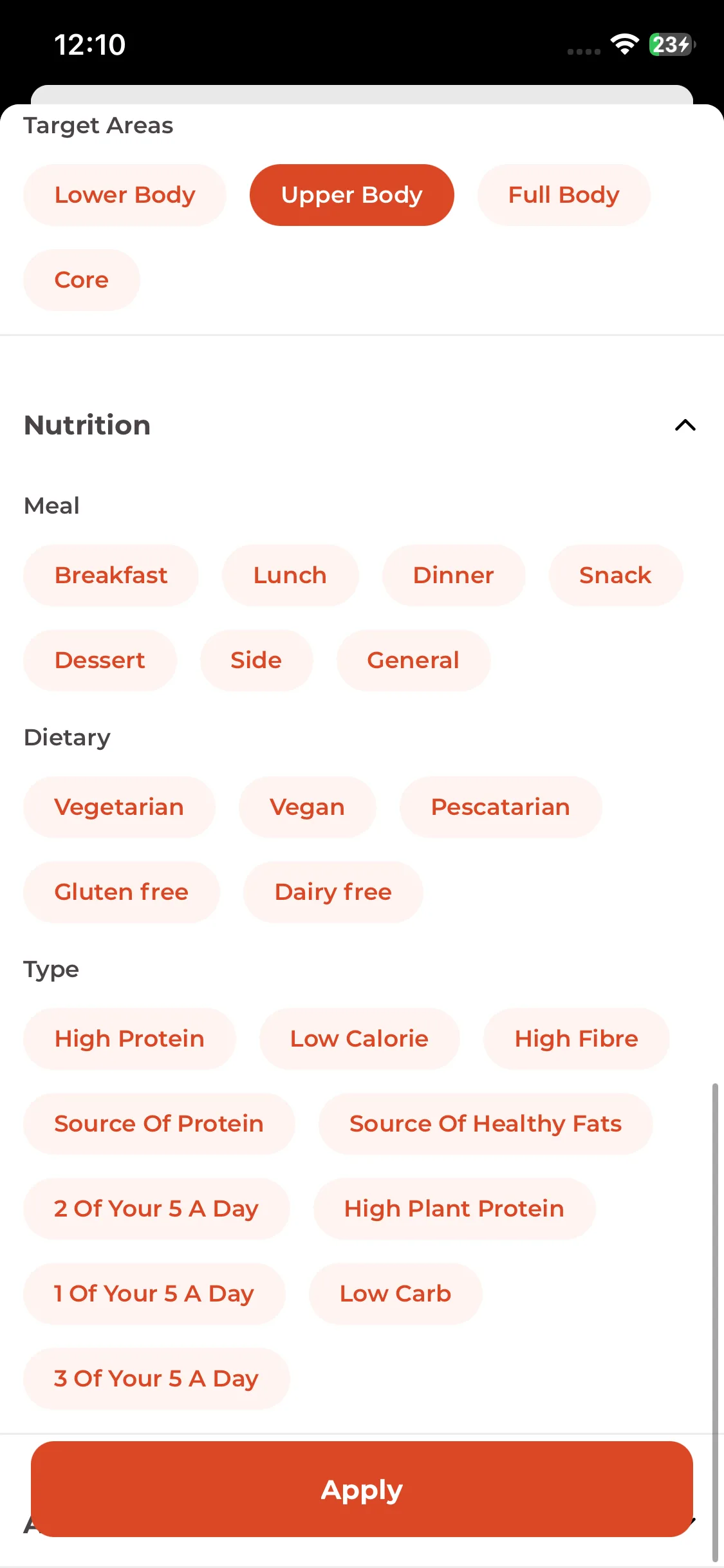
Task: Select Source Of Healthy Fats
Action: pyautogui.click(x=485, y=1124)
